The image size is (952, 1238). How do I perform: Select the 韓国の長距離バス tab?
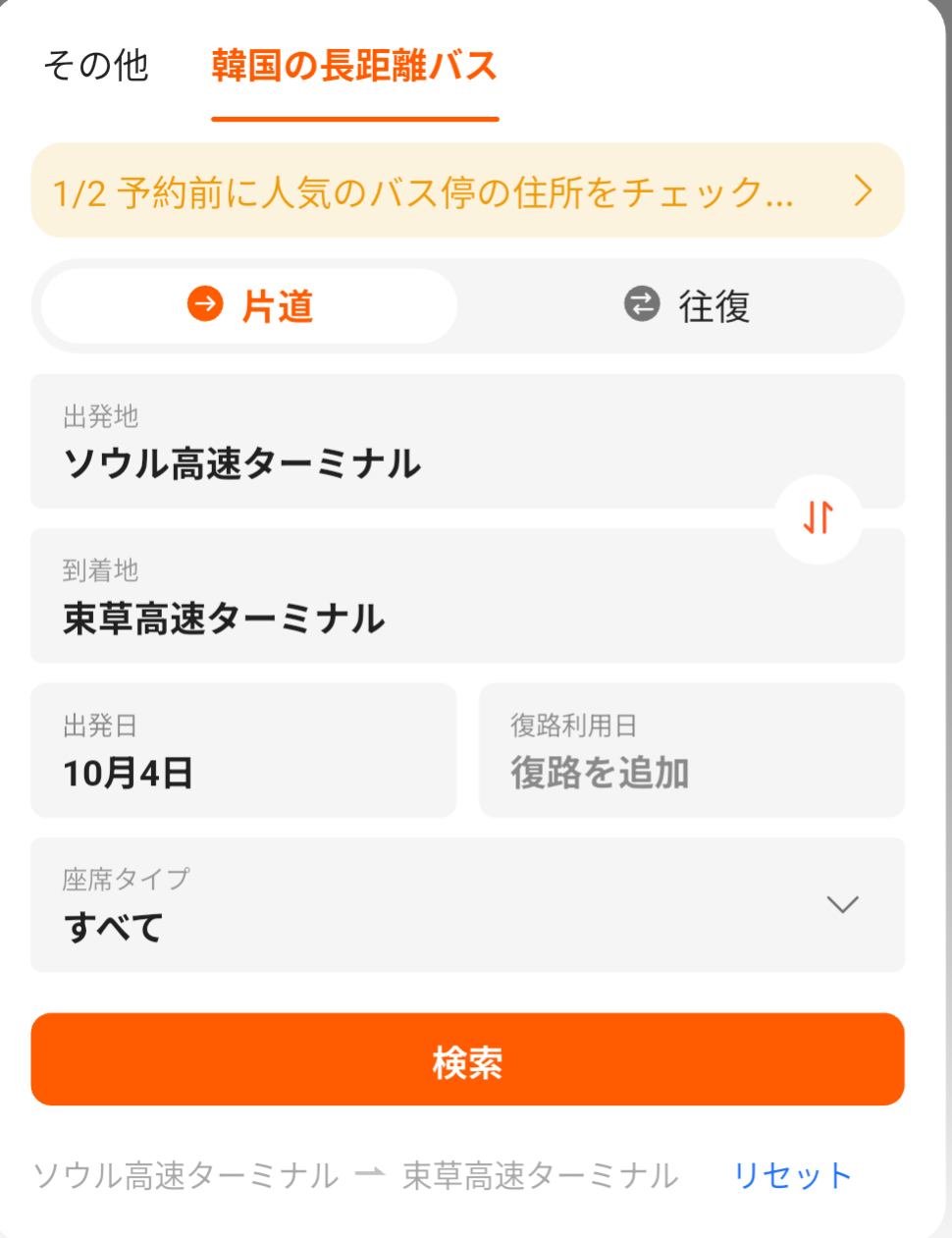tap(354, 66)
